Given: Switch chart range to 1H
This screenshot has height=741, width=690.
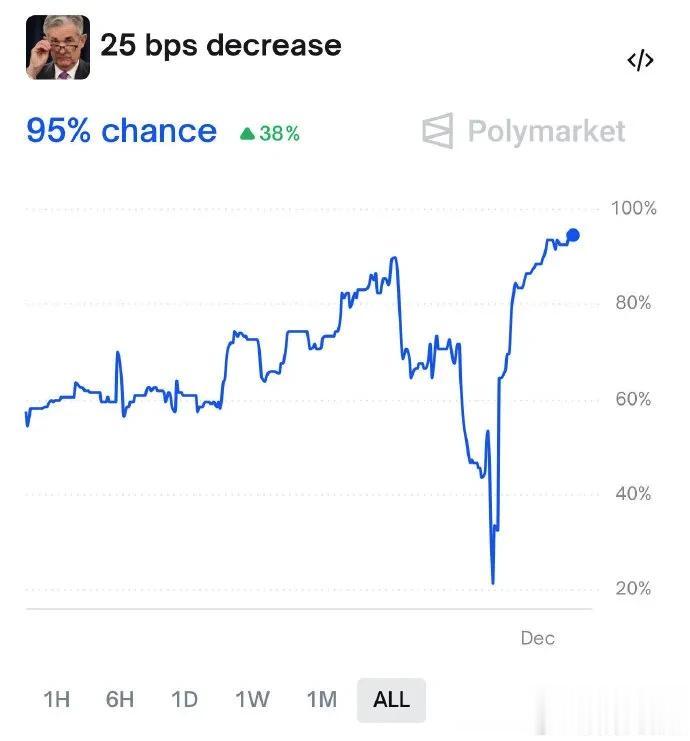Looking at the screenshot, I should click(x=56, y=699).
